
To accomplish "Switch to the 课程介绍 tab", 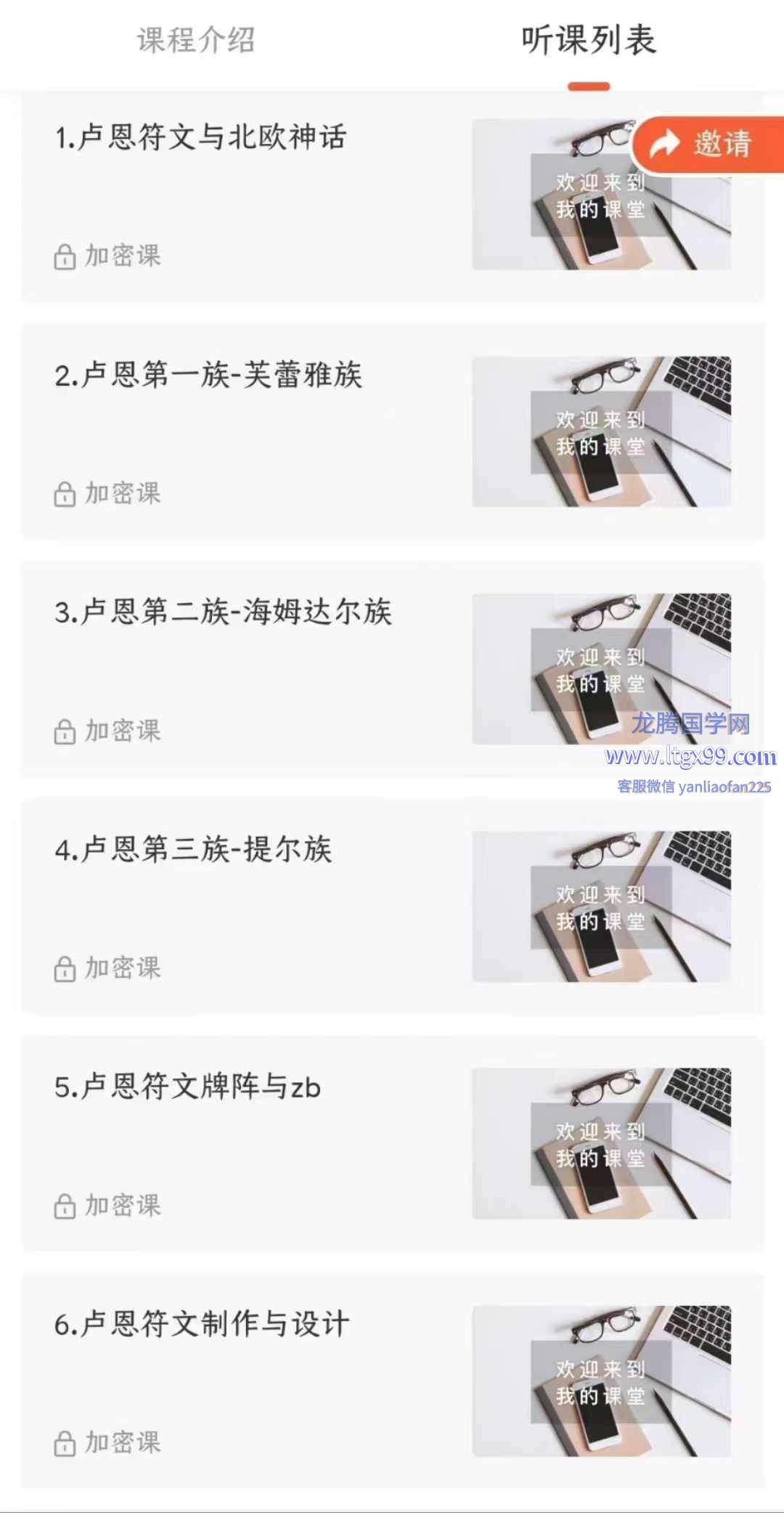I will pyautogui.click(x=196, y=40).
